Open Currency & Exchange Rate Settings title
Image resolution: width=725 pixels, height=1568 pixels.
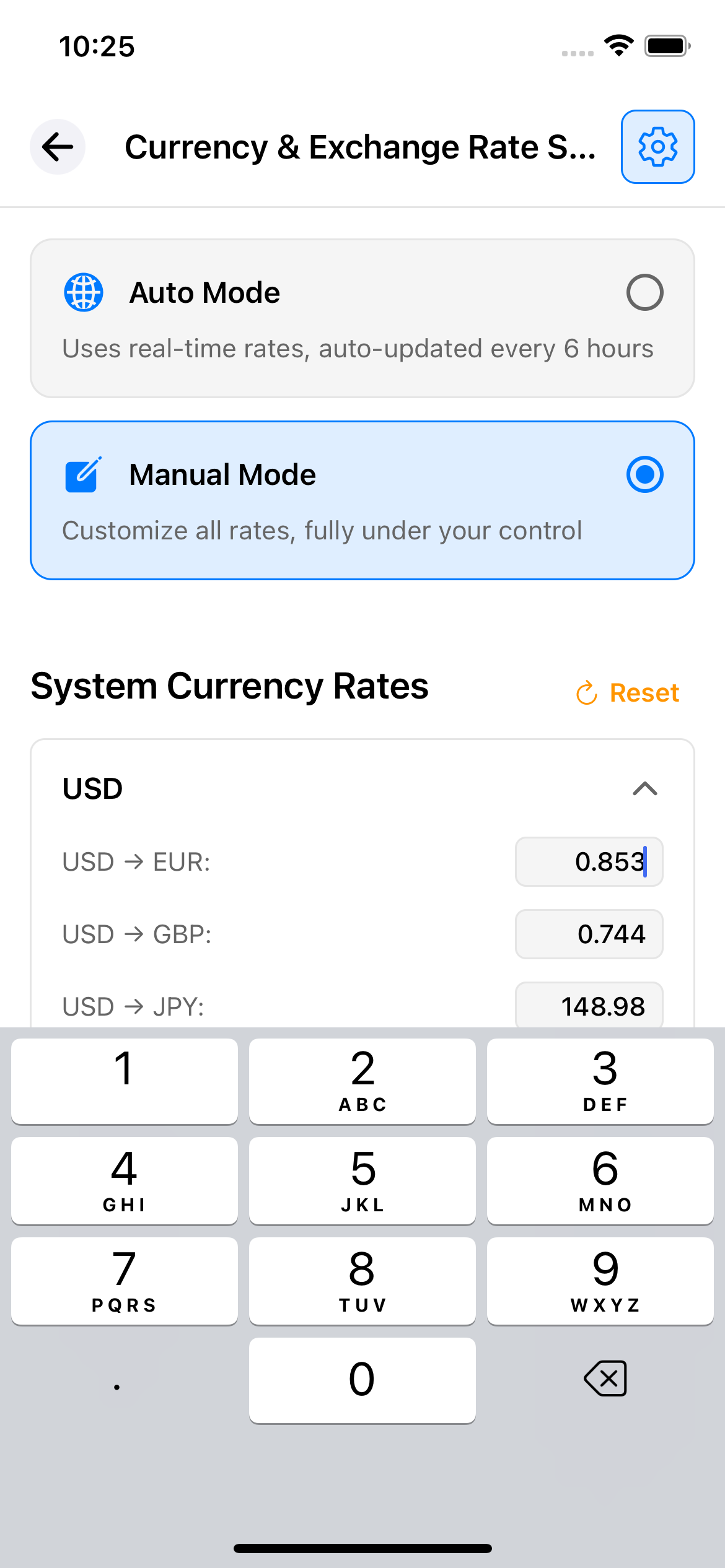pyautogui.click(x=362, y=147)
